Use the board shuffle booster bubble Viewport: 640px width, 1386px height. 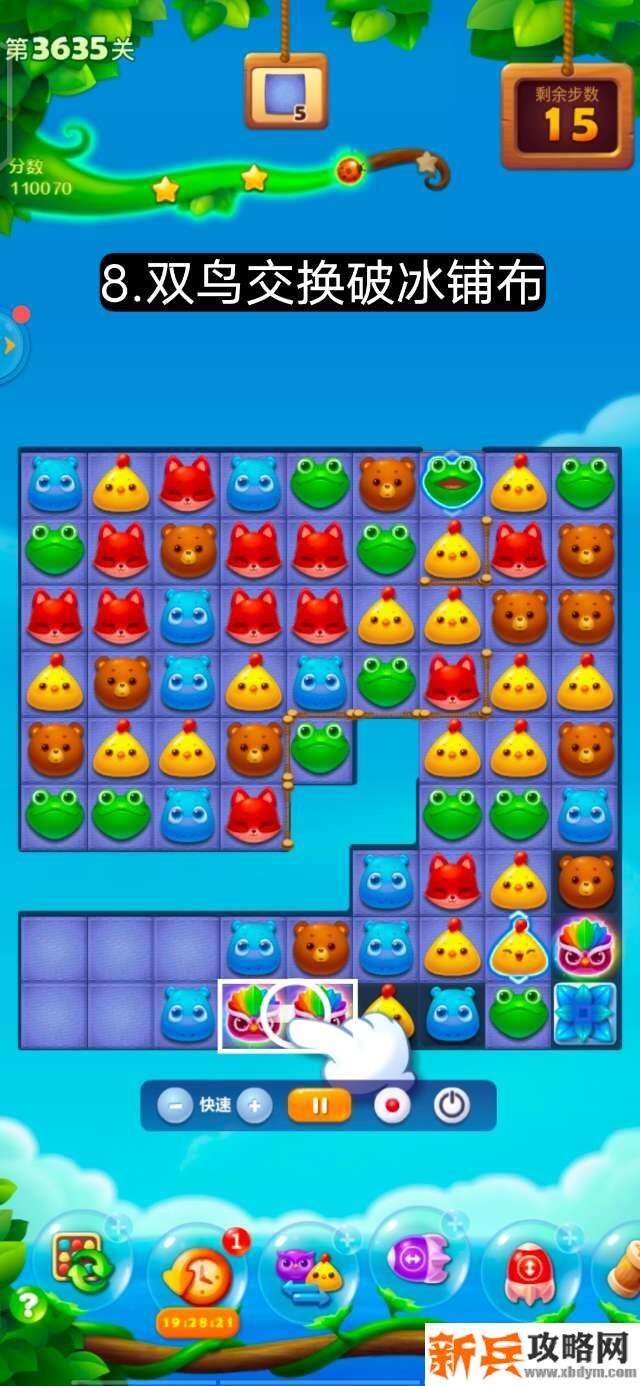coord(79,1262)
